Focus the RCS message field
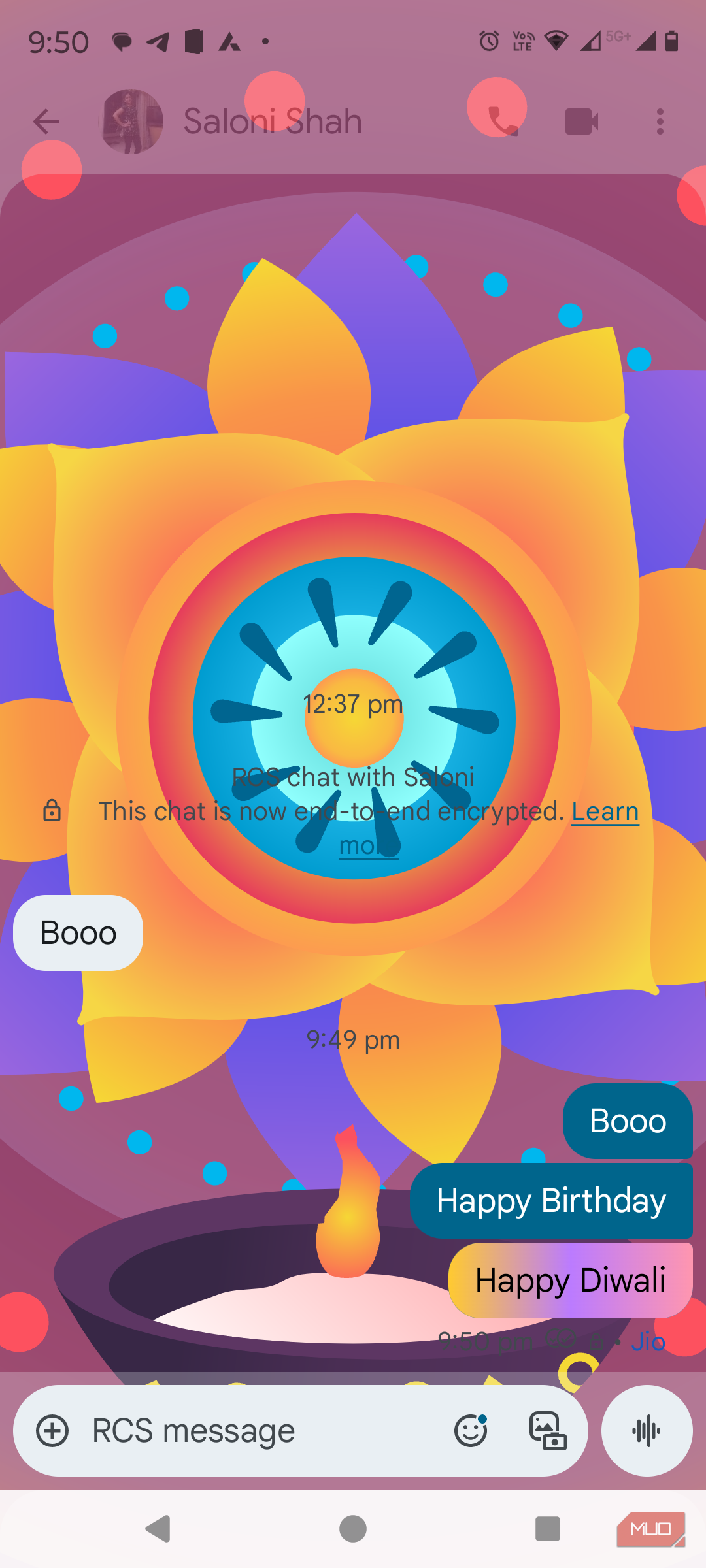Viewport: 706px width, 1568px height. pyautogui.click(x=261, y=1431)
